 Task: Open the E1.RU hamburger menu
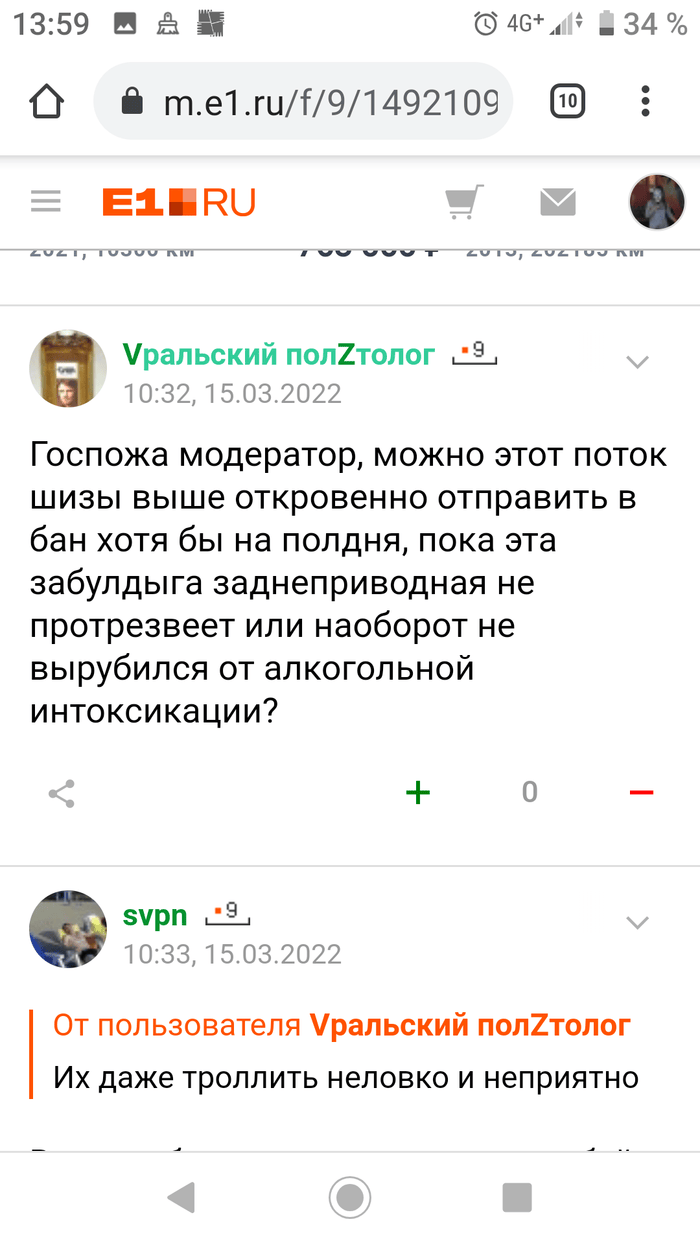point(46,202)
